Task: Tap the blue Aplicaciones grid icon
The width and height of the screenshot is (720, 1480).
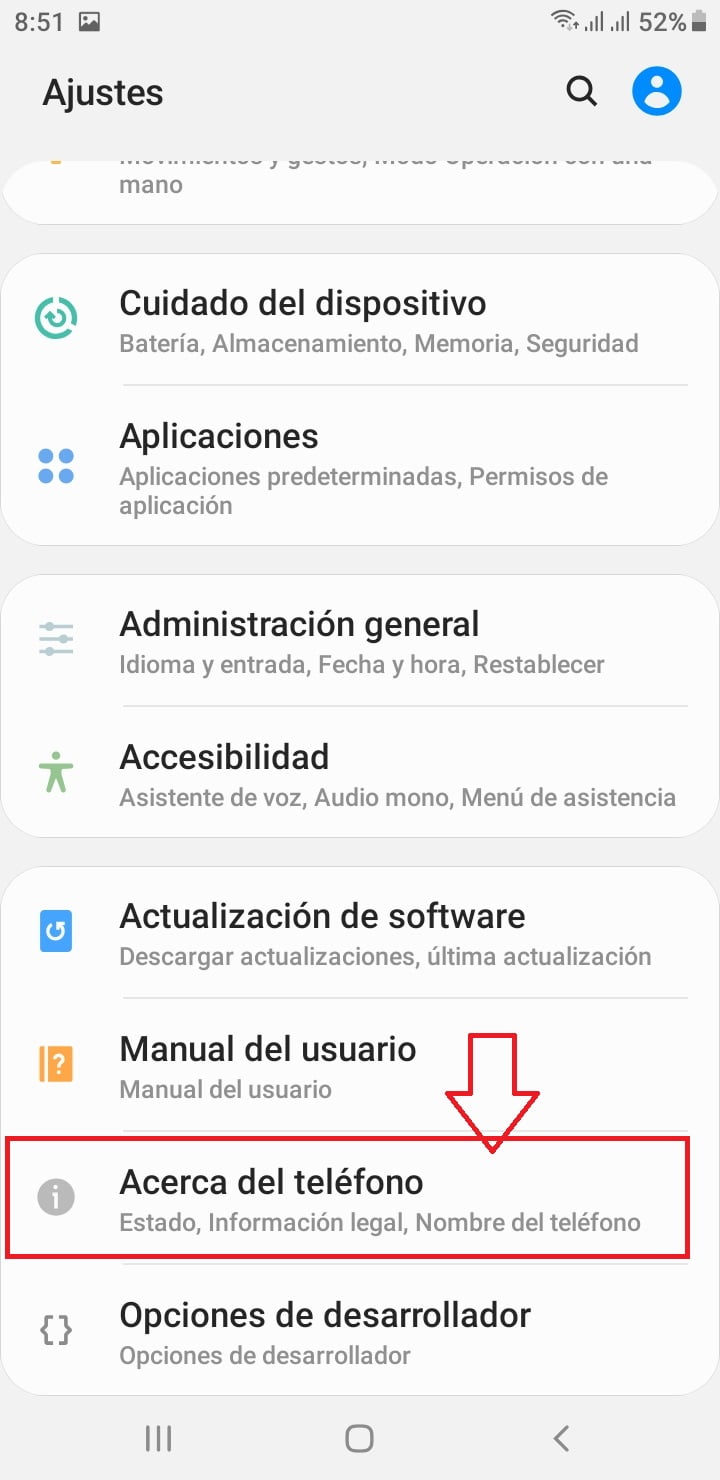Action: 56,462
